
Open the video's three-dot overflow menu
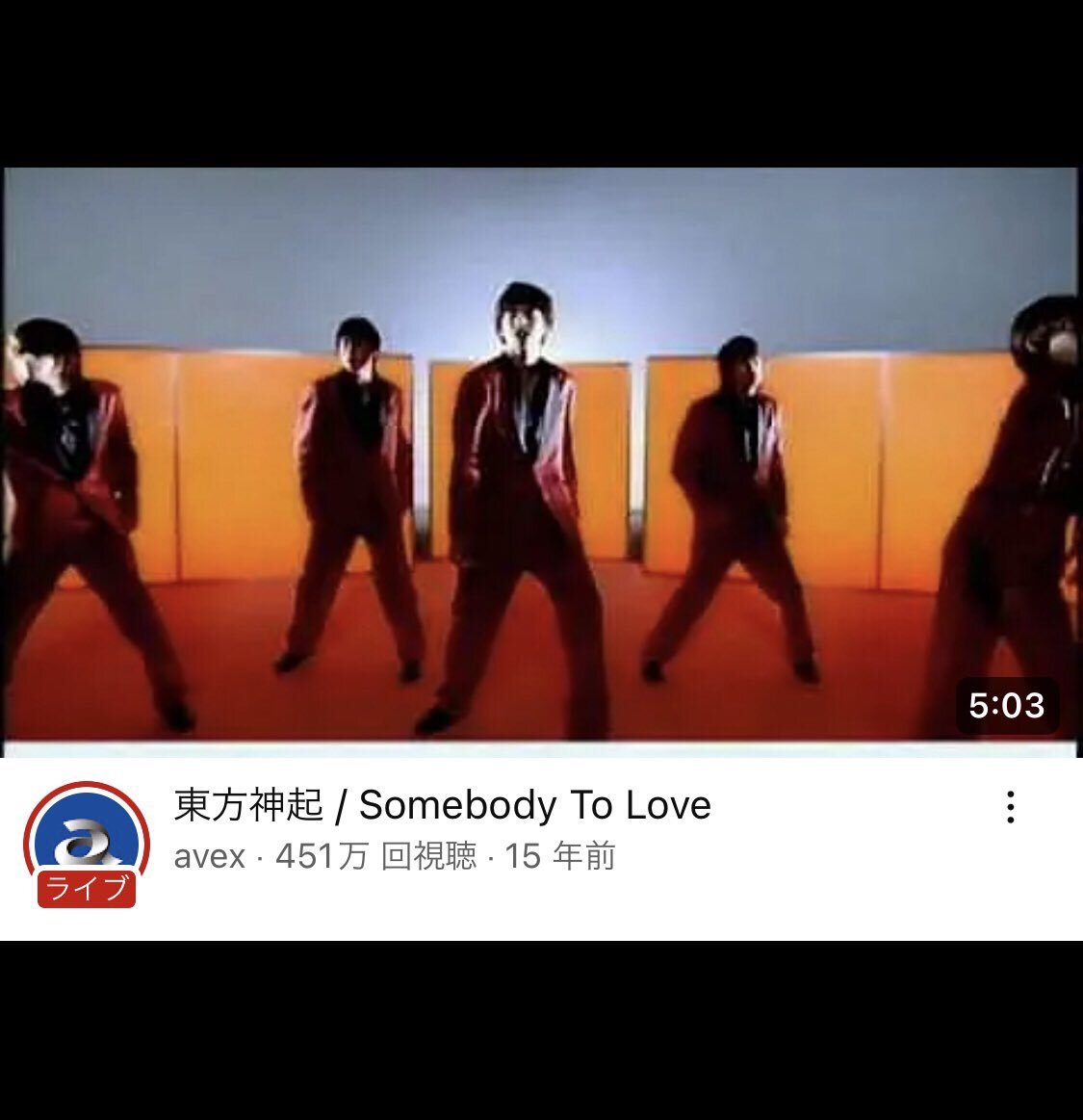[x=1010, y=807]
